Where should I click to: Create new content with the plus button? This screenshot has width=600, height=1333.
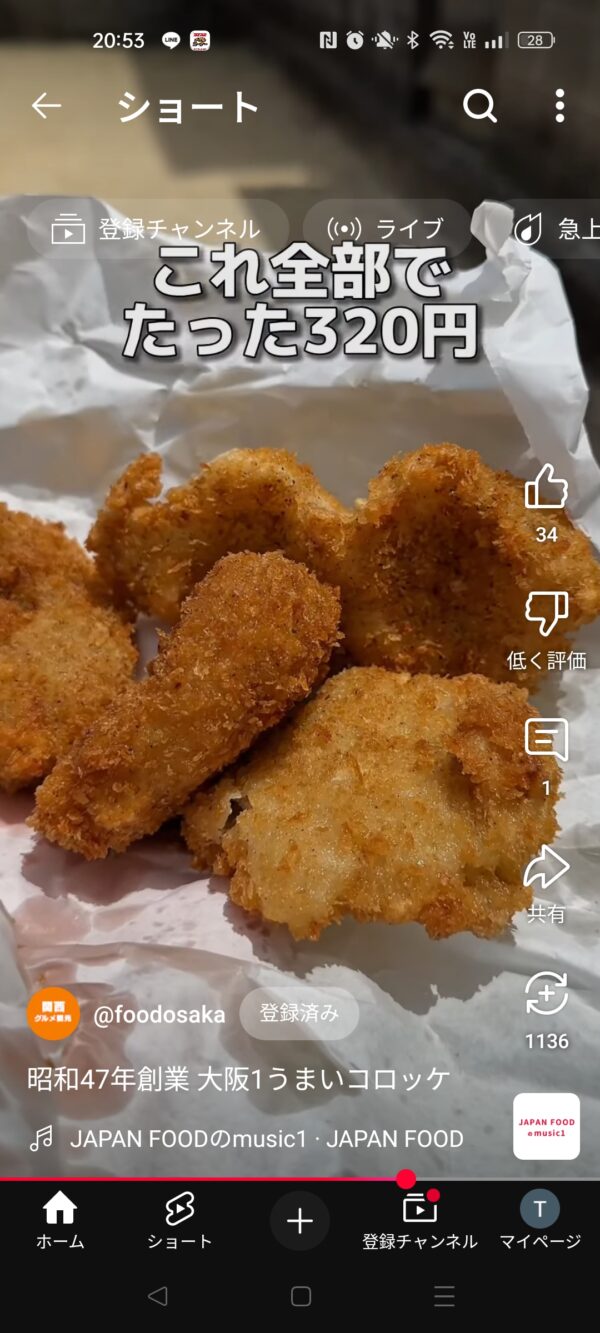point(300,1221)
